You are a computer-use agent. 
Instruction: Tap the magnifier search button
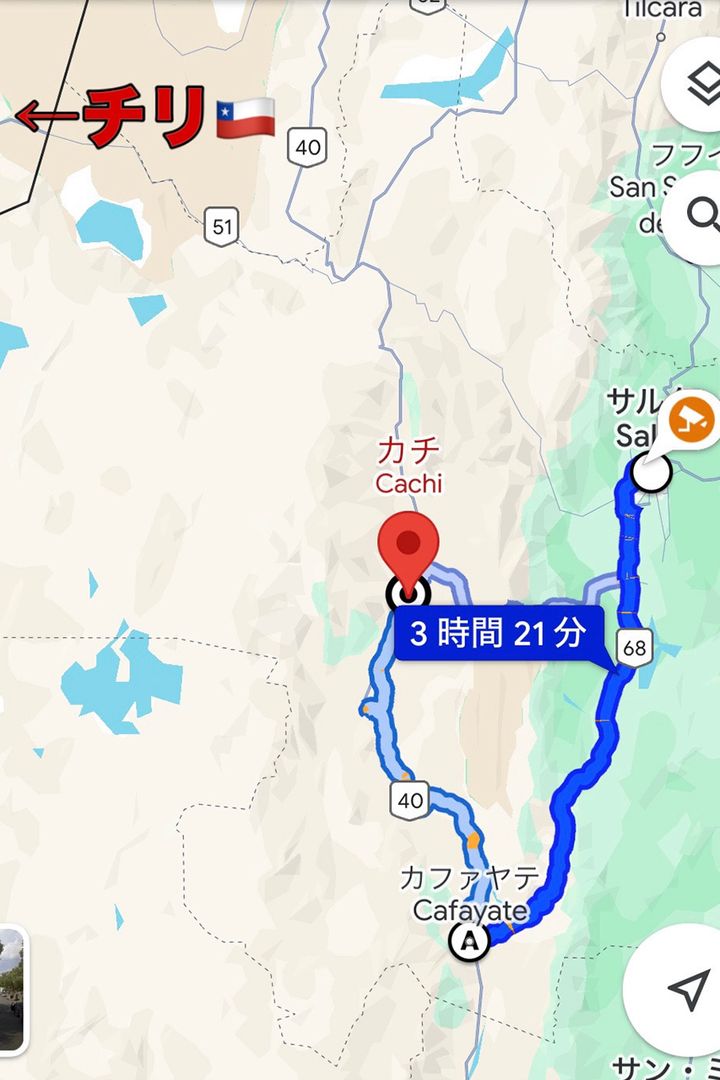698,216
